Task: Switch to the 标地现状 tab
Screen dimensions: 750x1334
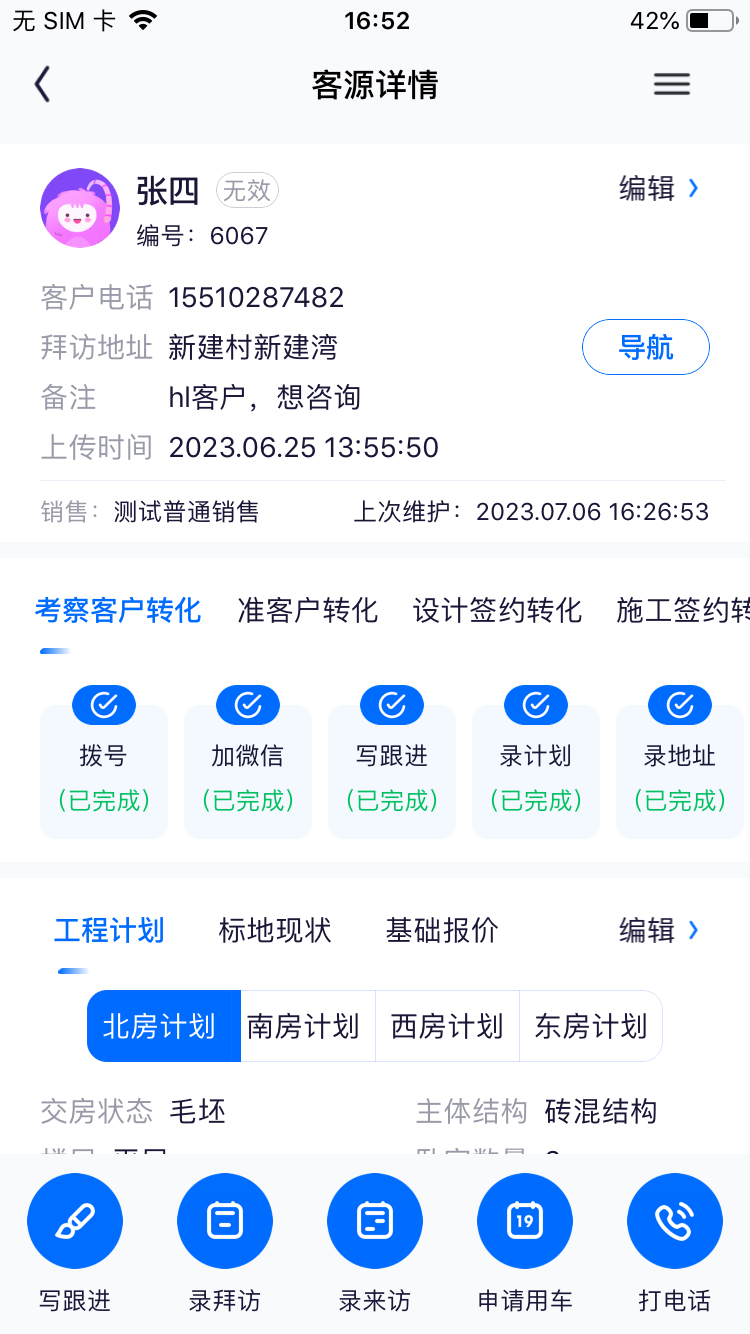Action: click(x=275, y=931)
